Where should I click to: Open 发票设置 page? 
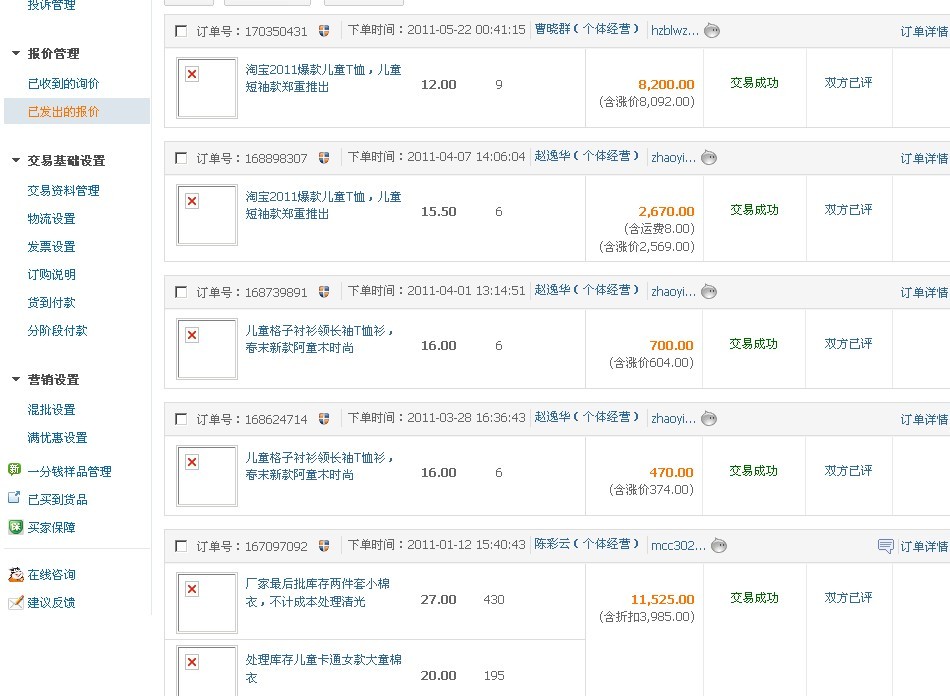tap(51, 247)
